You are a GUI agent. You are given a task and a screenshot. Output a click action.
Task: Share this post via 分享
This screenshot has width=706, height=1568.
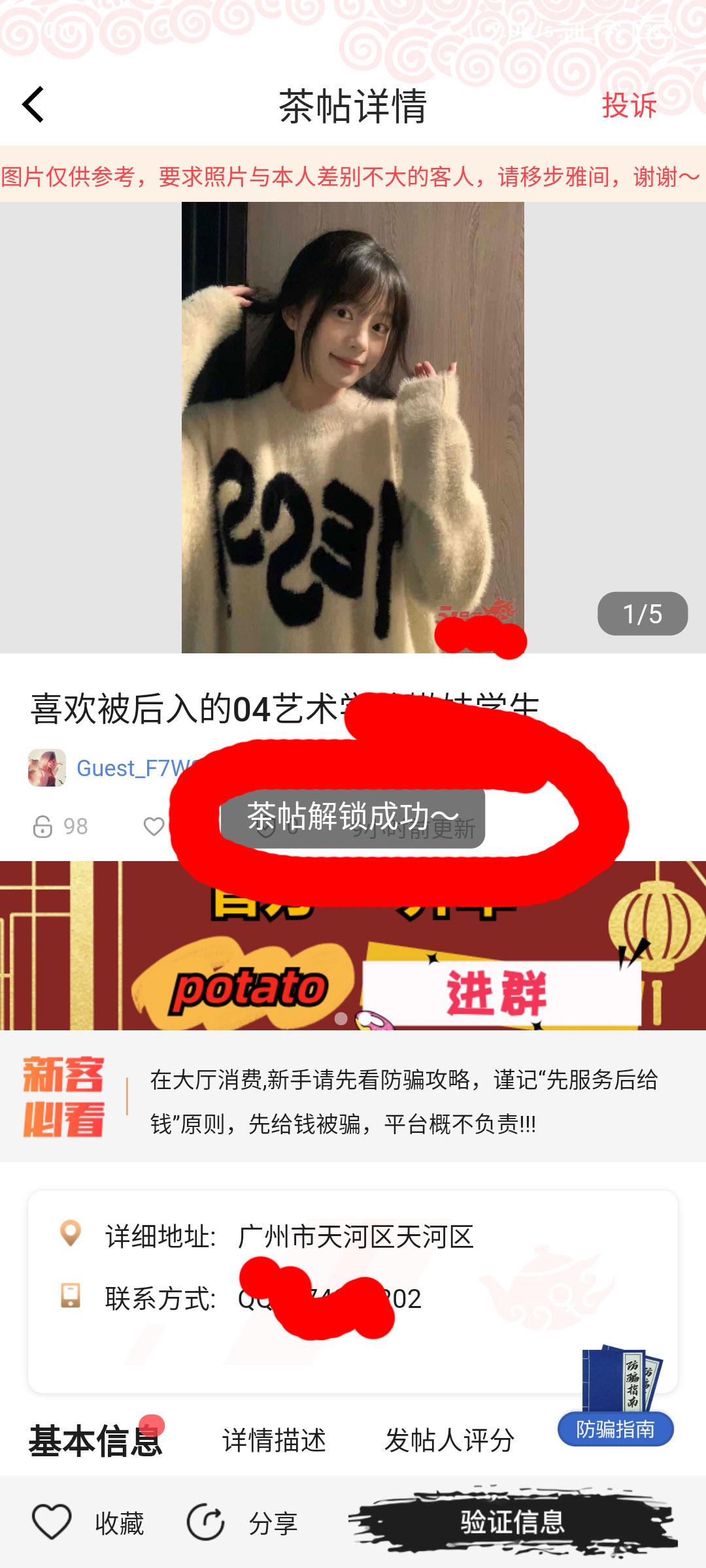[x=242, y=1522]
